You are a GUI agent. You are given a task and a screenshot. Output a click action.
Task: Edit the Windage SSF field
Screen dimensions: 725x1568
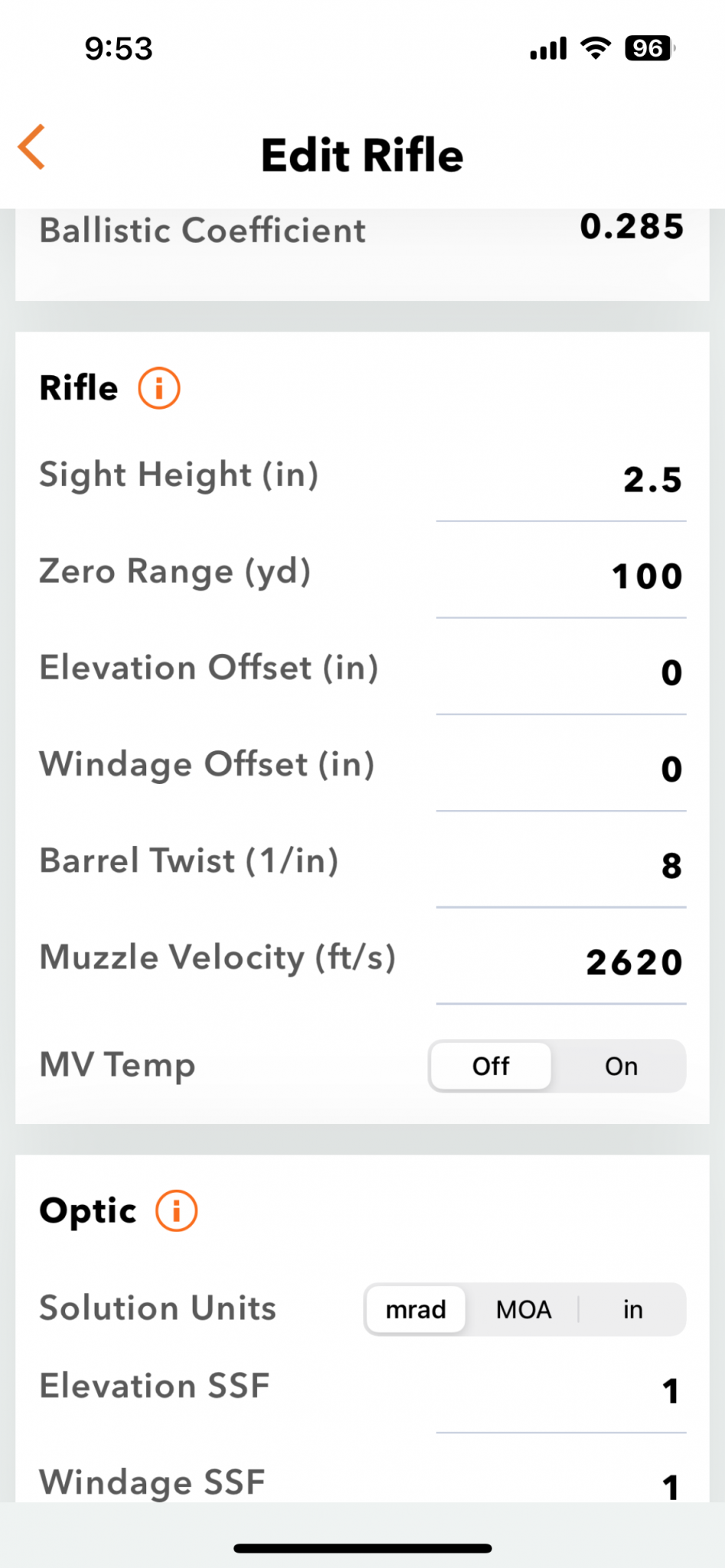[x=561, y=1485]
